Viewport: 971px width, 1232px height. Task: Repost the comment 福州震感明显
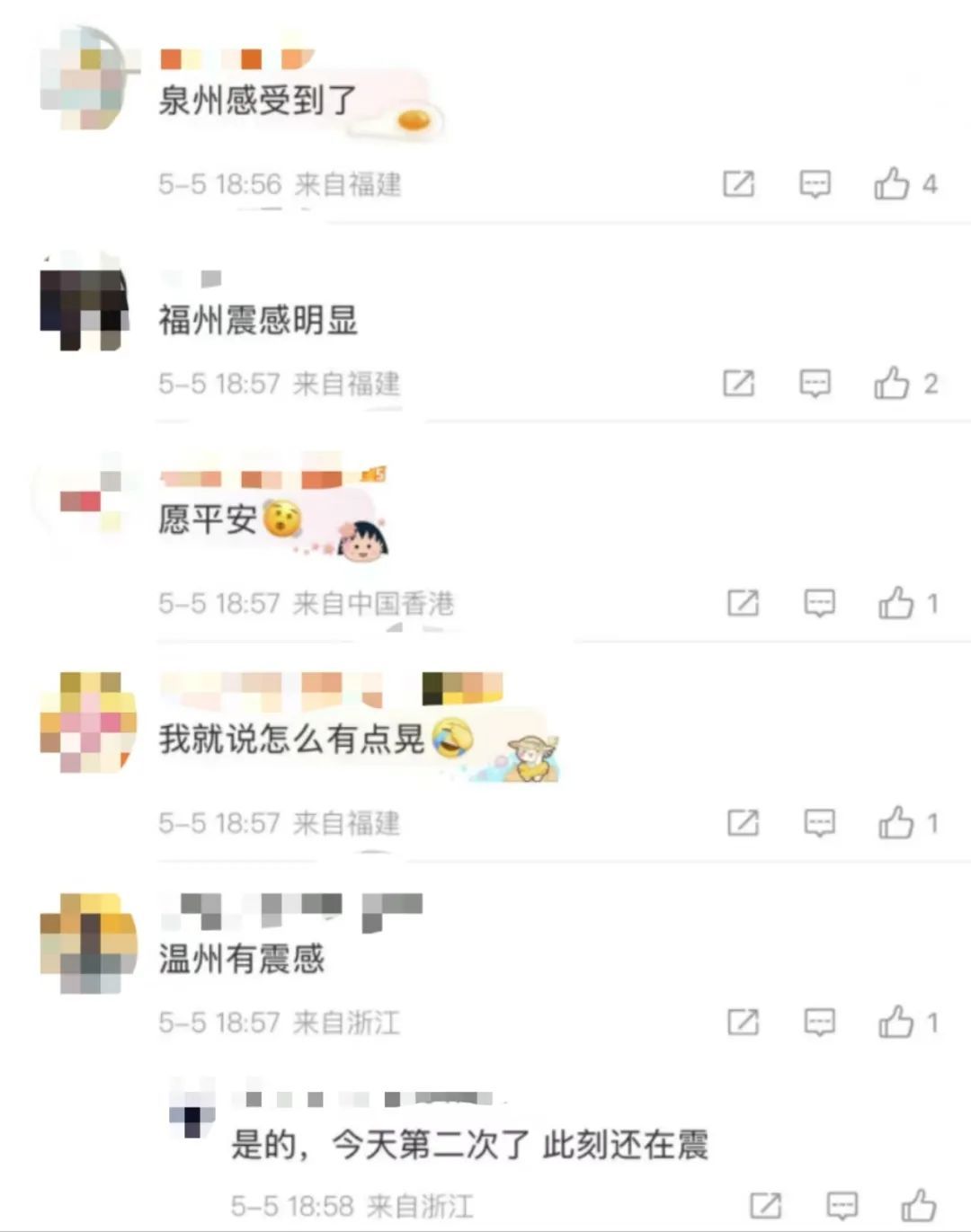tap(738, 384)
